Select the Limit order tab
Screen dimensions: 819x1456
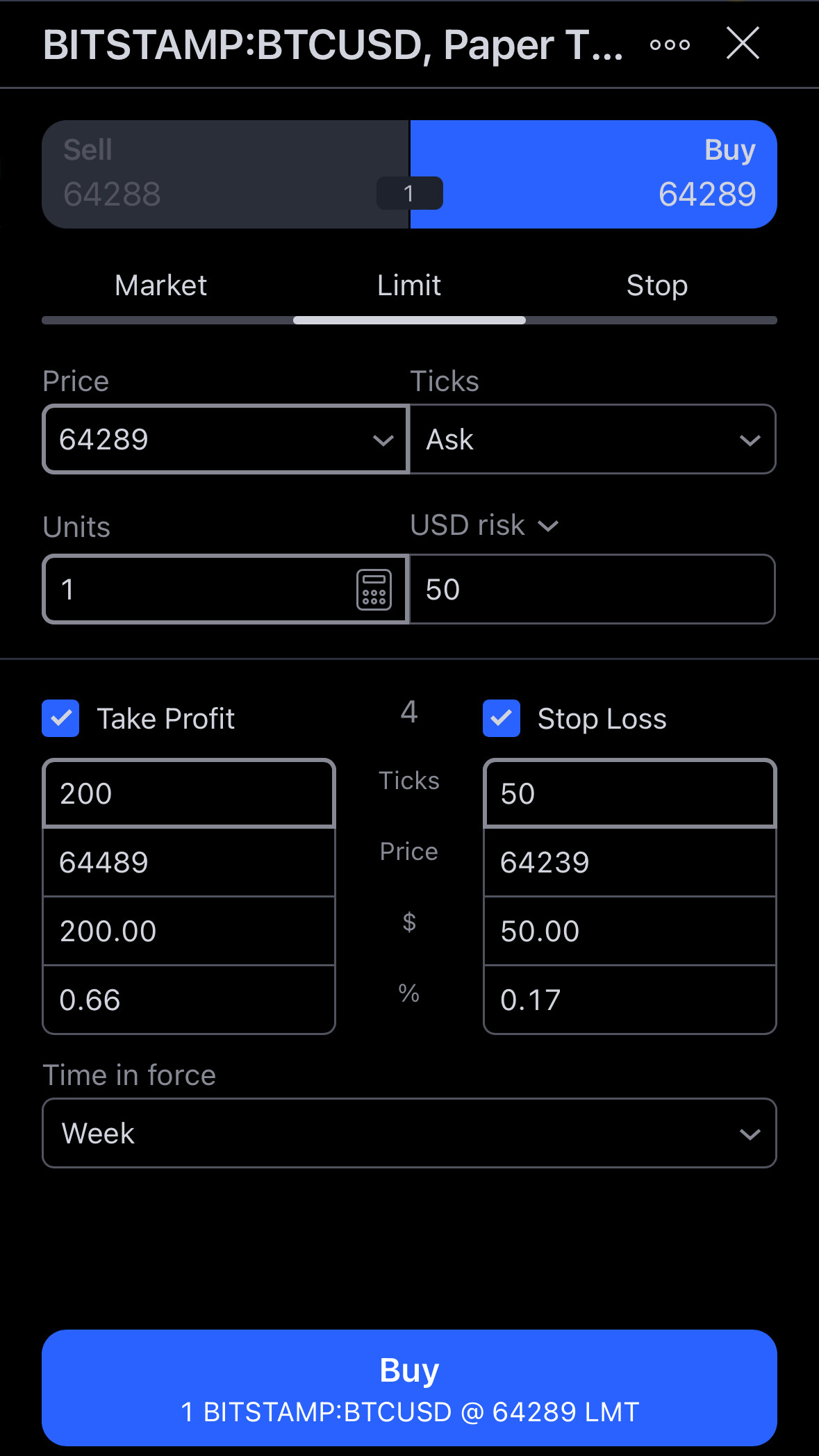pos(409,286)
